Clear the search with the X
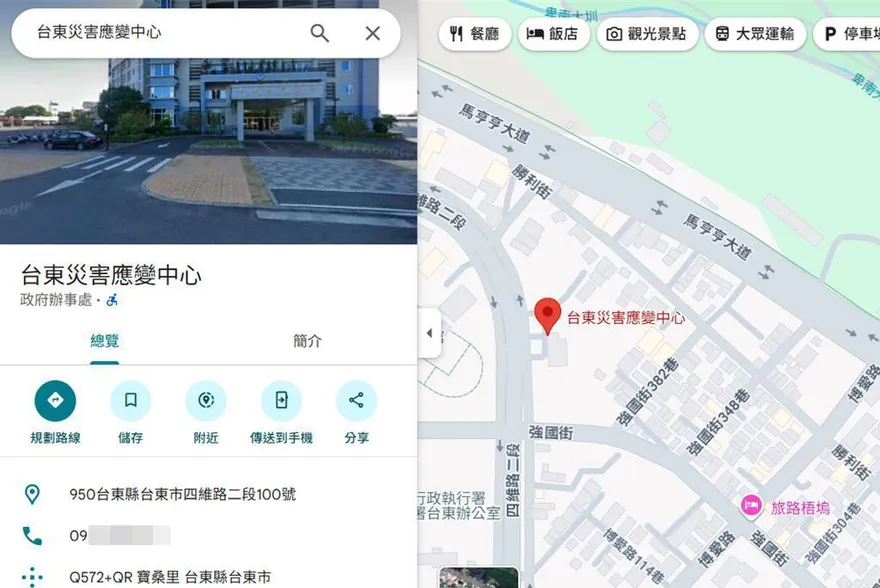 point(372,33)
